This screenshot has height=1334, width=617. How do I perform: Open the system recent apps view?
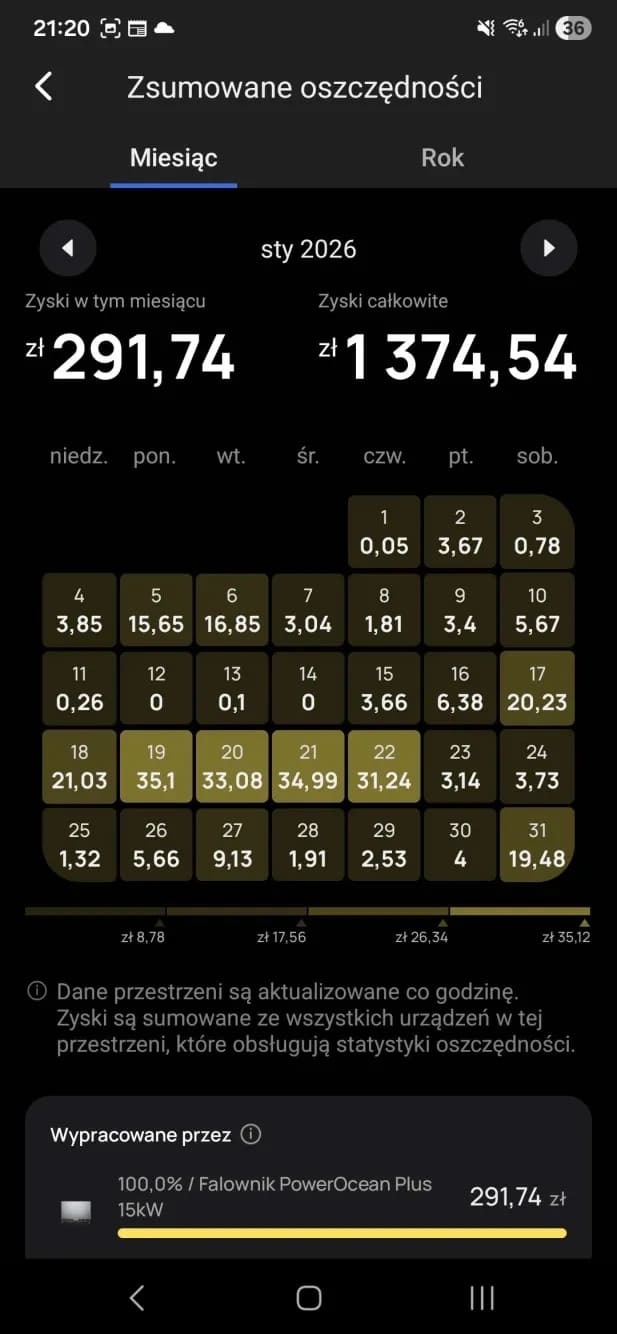482,1298
